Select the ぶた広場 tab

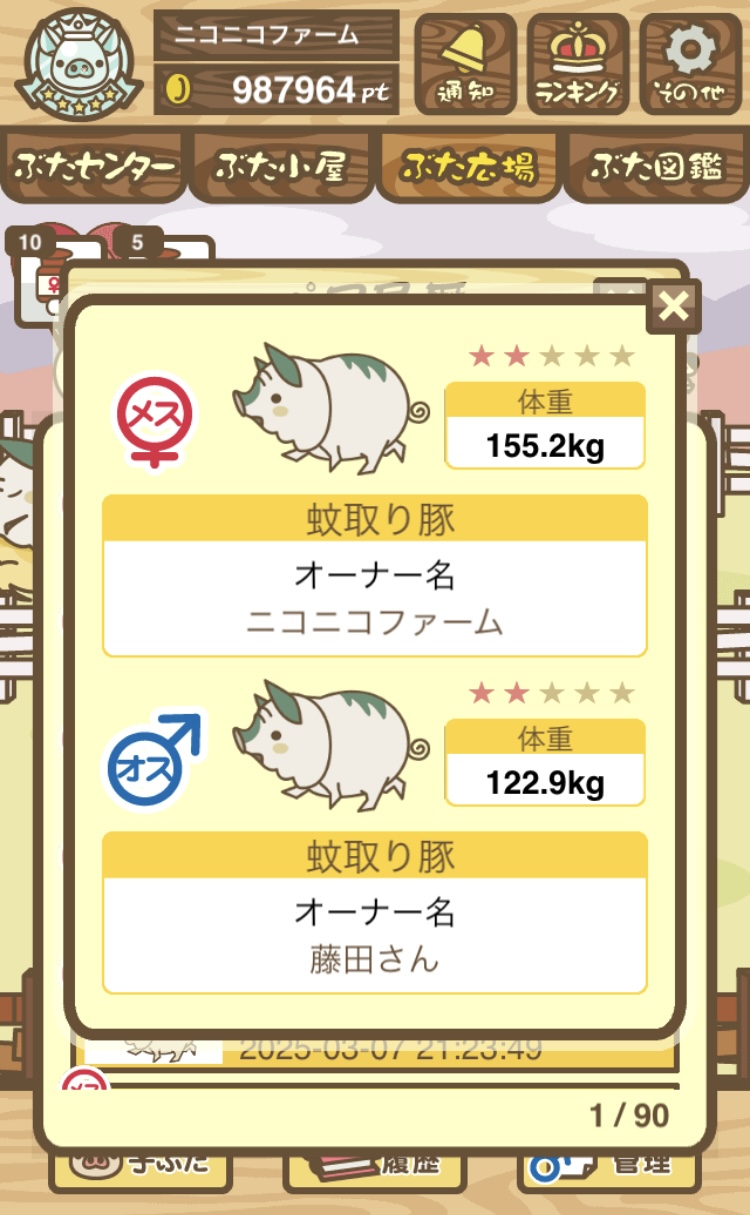point(467,166)
